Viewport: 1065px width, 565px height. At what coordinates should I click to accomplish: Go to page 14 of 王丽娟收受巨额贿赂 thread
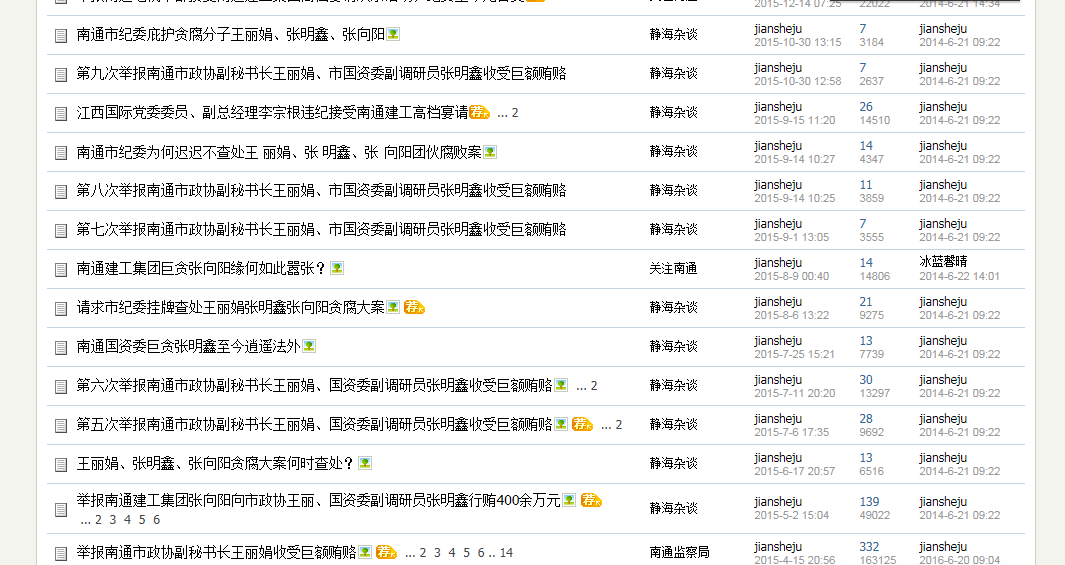pyautogui.click(x=506, y=553)
